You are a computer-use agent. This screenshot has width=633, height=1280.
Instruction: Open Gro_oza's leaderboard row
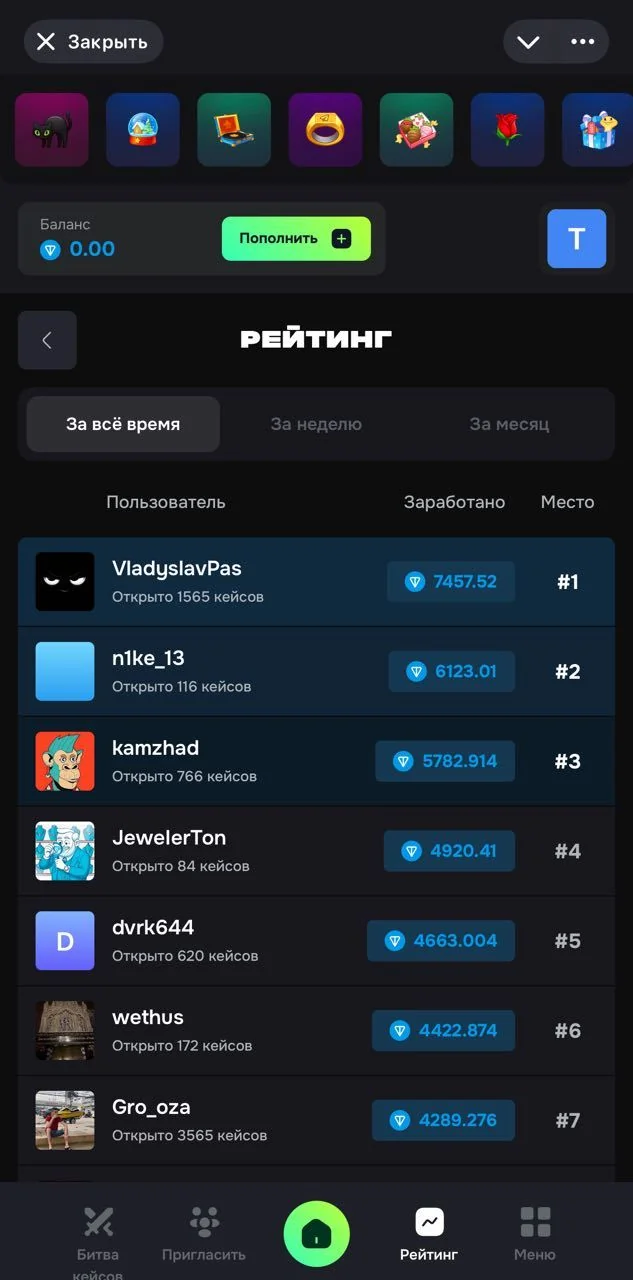point(316,1120)
